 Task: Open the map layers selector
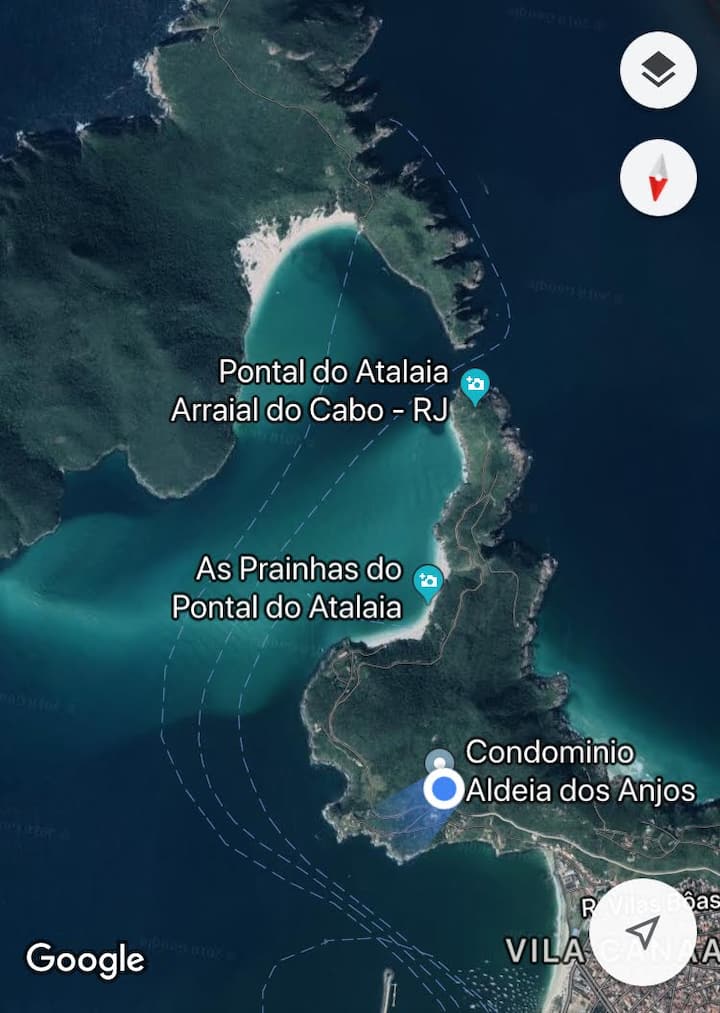coord(657,70)
